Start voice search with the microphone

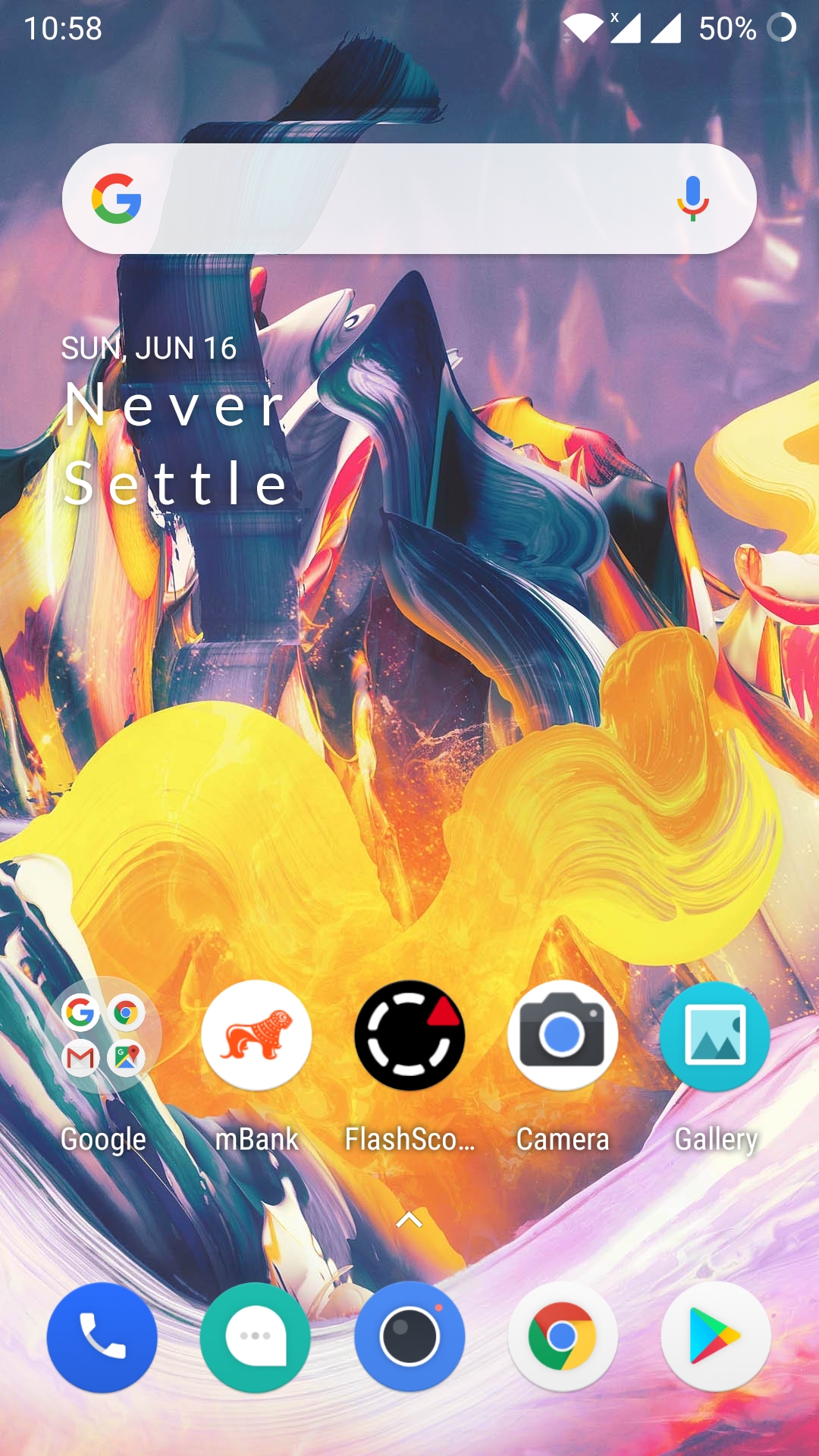(x=692, y=199)
